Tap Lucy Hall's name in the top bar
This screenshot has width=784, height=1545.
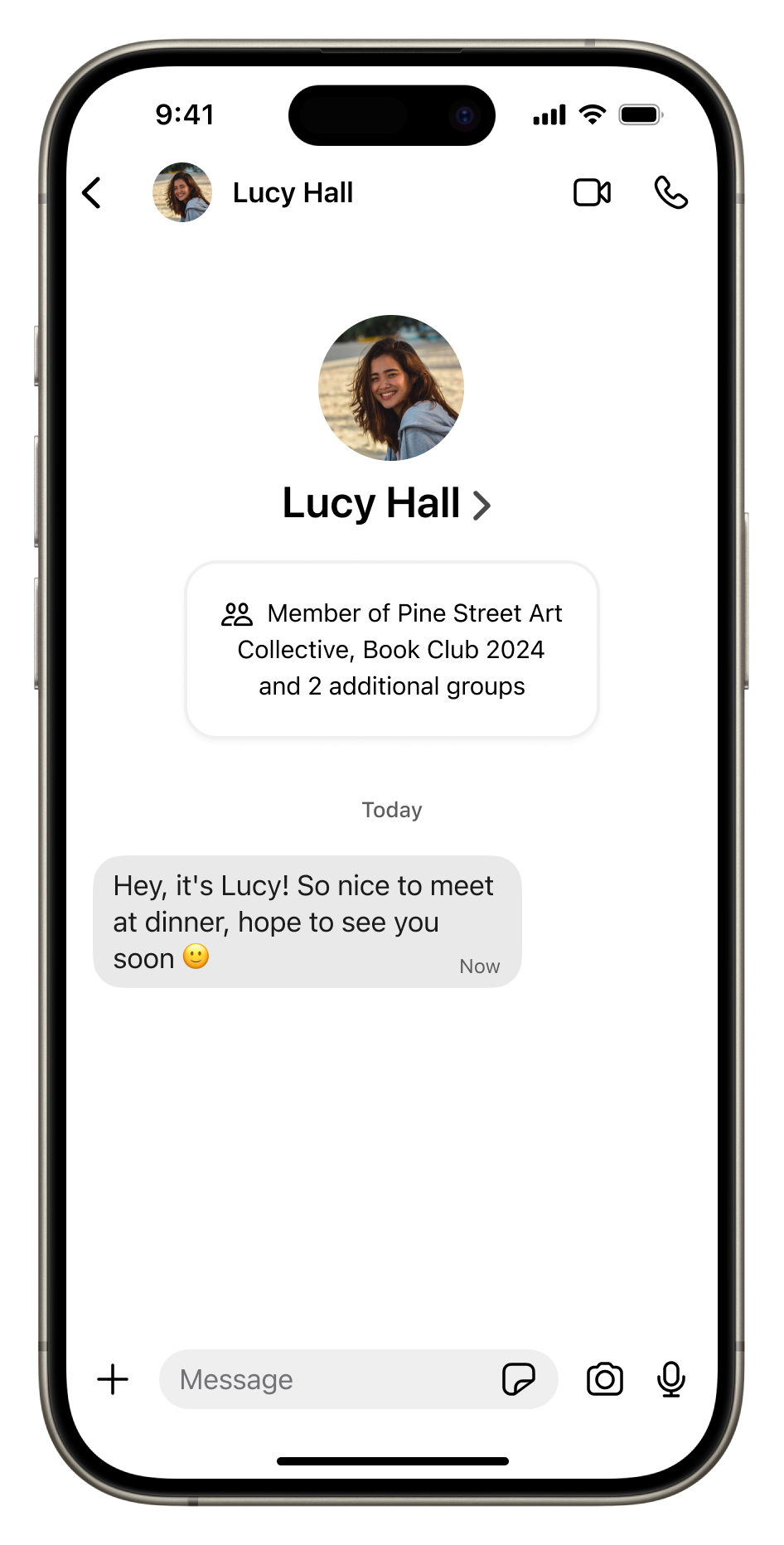(293, 193)
